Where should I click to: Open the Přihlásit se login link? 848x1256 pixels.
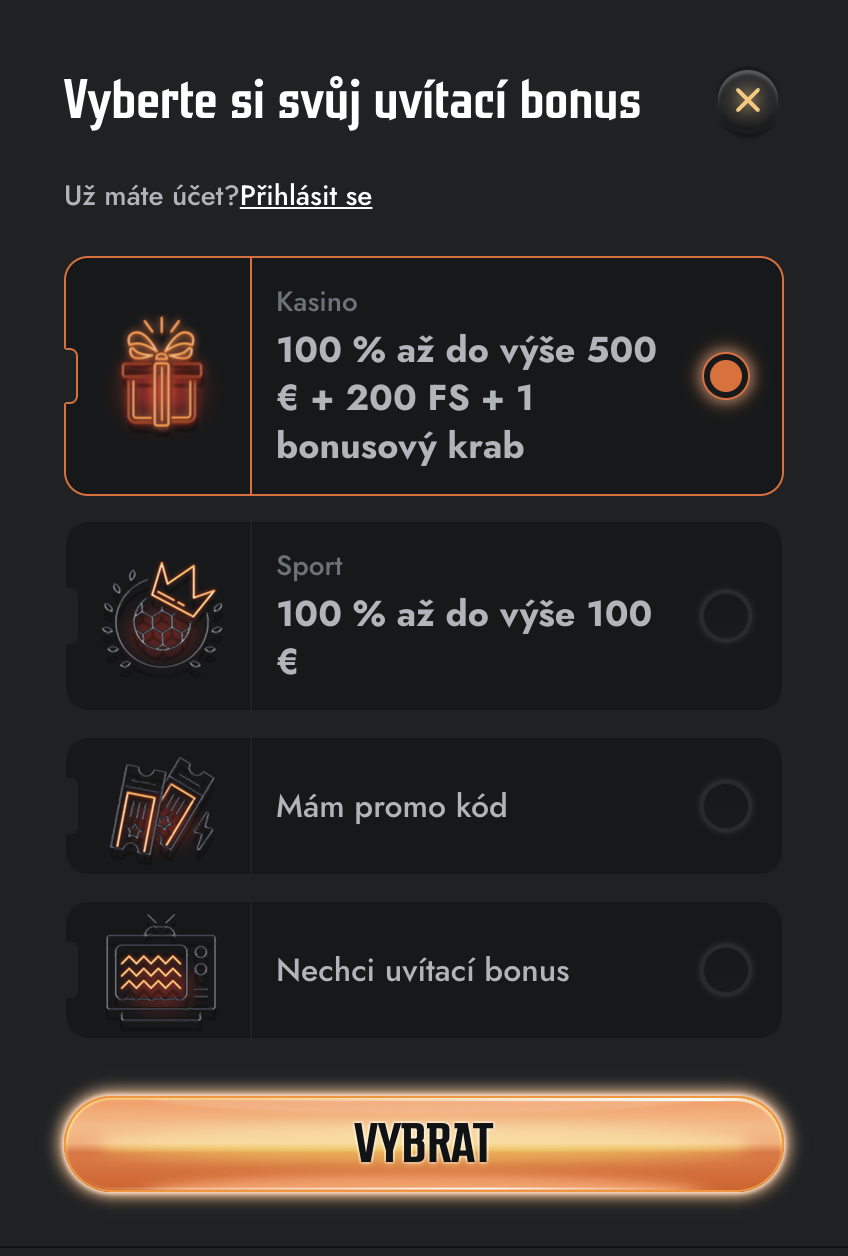306,196
